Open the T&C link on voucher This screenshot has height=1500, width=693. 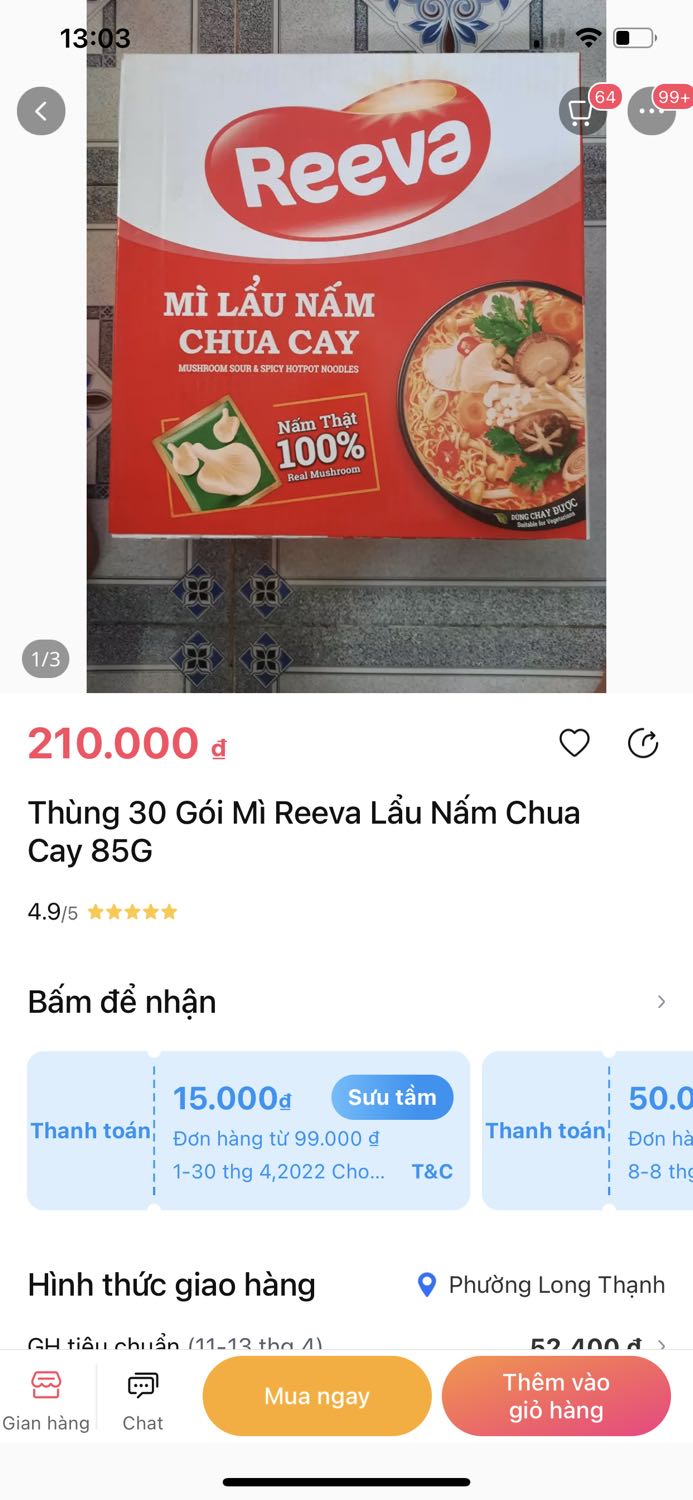[432, 1172]
